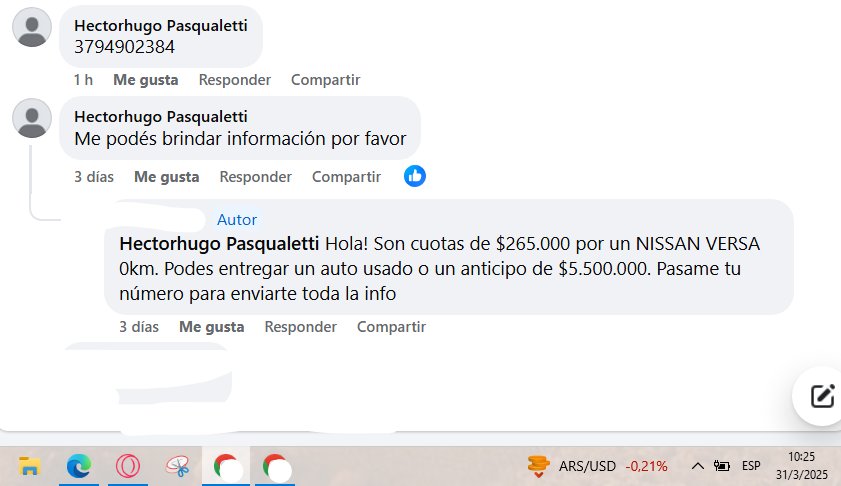Screen dimensions: 841x486
Task: Open File Explorer from the taskbar
Action: 30,466
